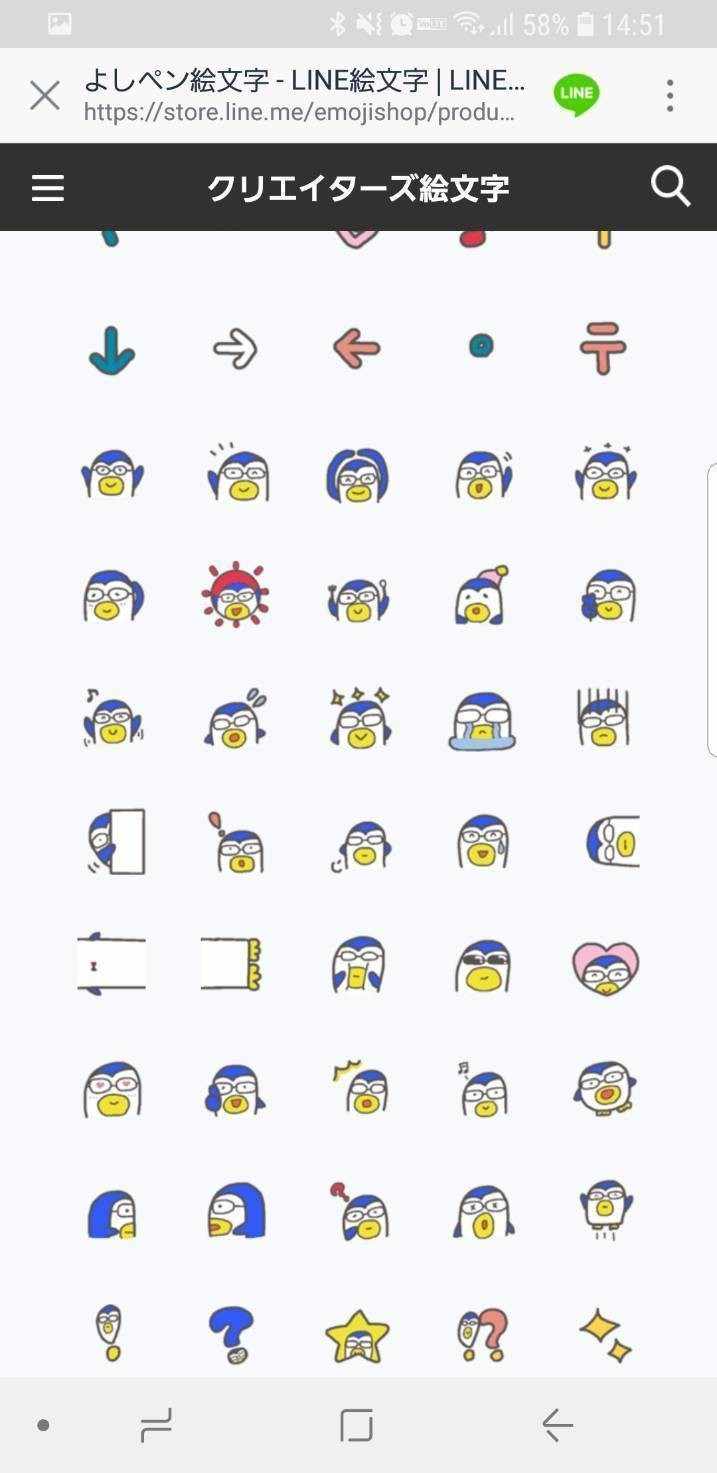Preview the yellow star penguin emoji

pyautogui.click(x=357, y=1336)
